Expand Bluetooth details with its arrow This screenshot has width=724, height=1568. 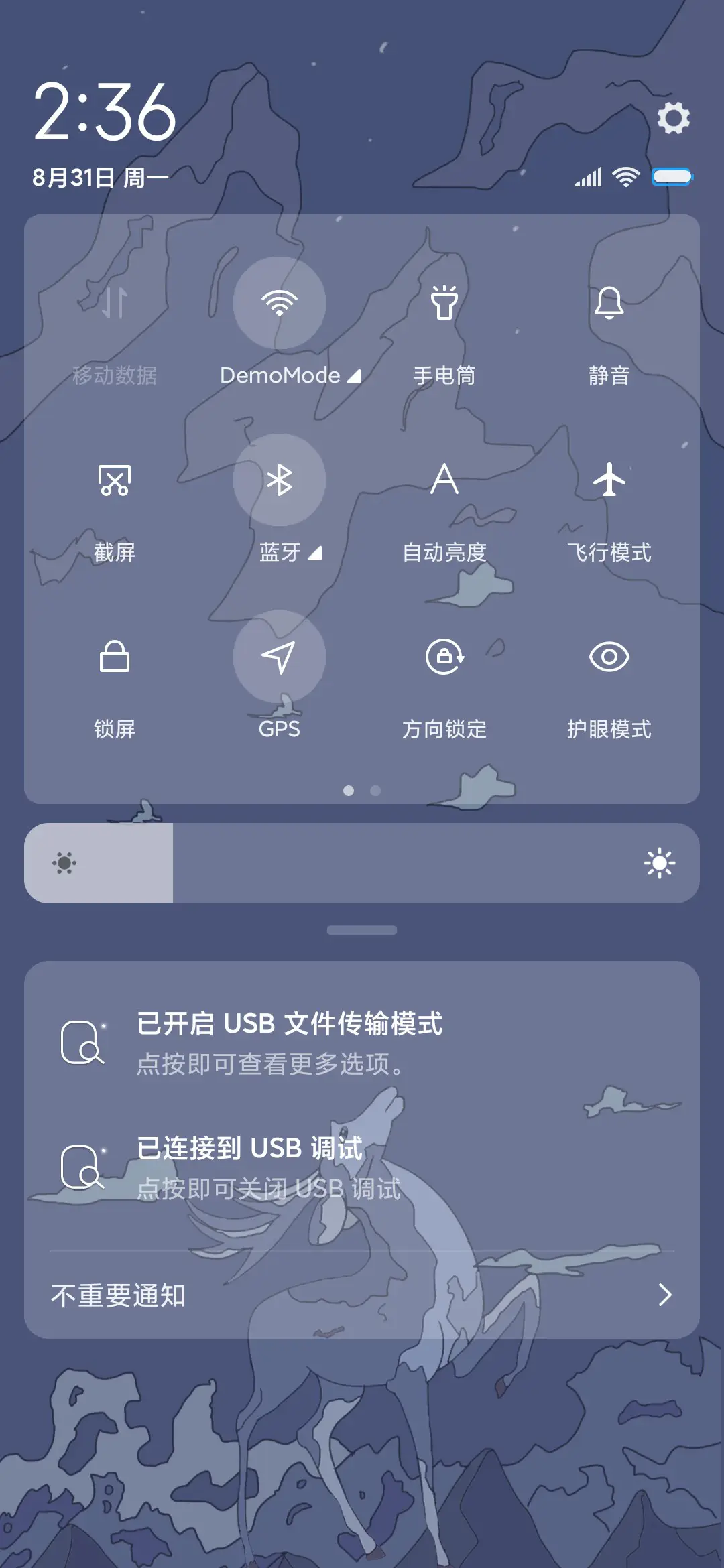click(x=316, y=553)
